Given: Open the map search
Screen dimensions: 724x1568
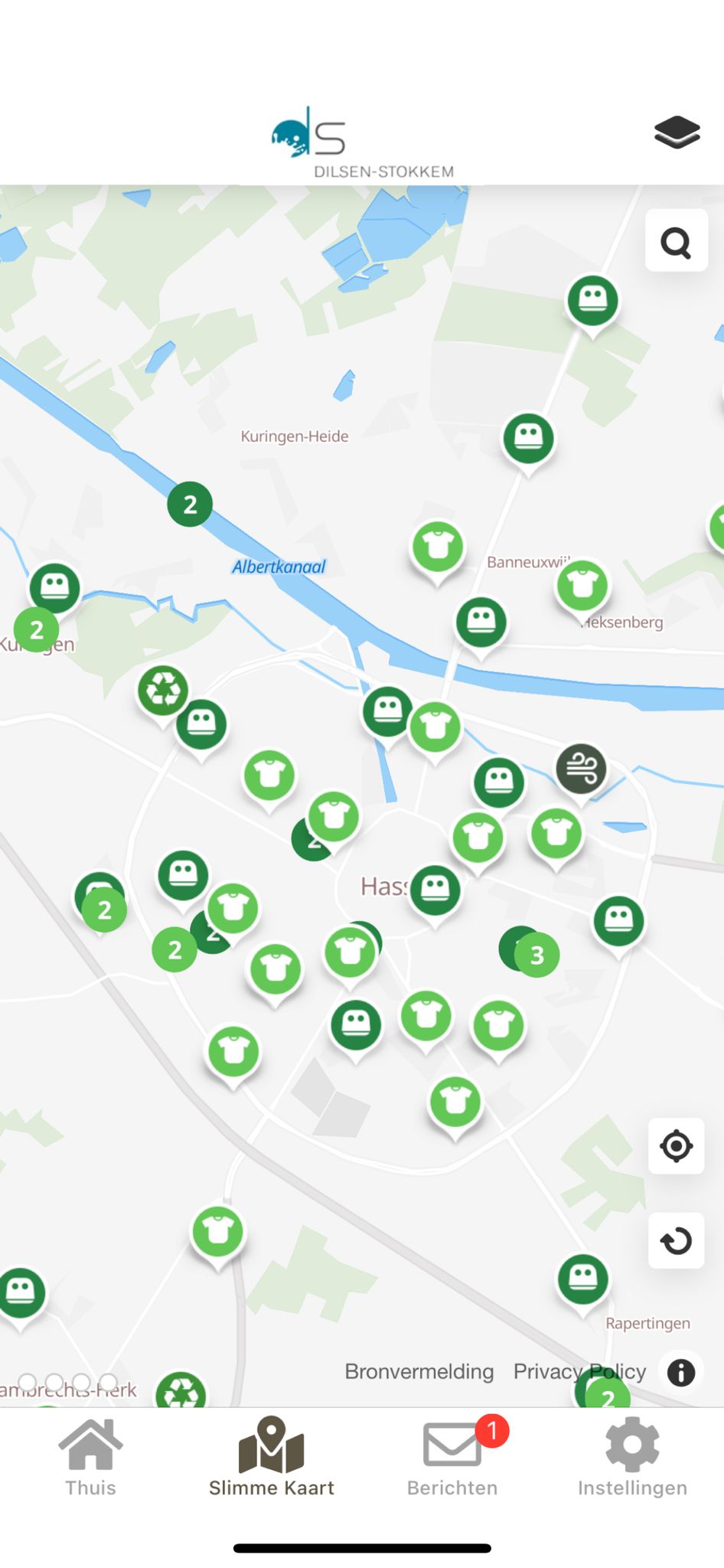Looking at the screenshot, I should (676, 241).
